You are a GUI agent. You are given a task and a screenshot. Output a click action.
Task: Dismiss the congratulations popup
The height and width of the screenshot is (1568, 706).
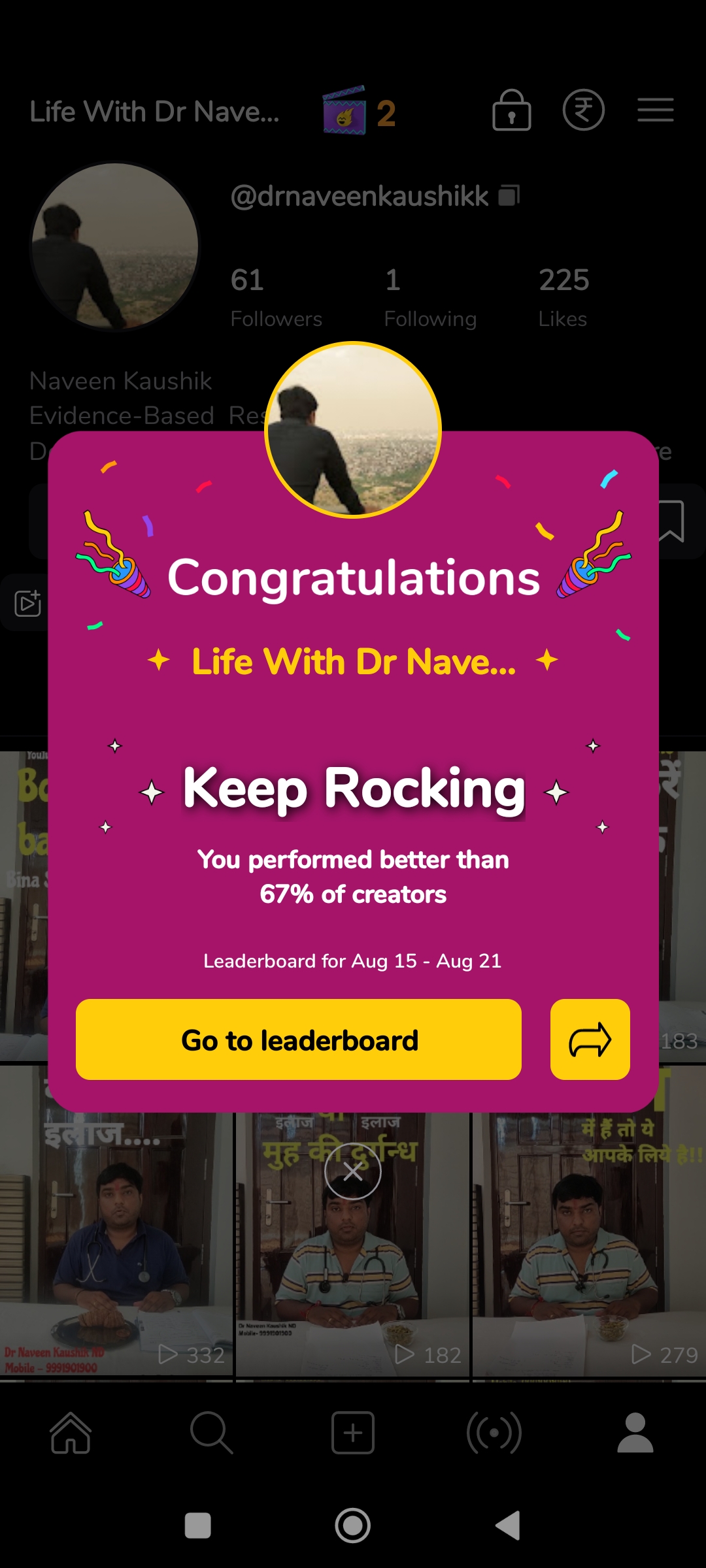pos(353,1171)
